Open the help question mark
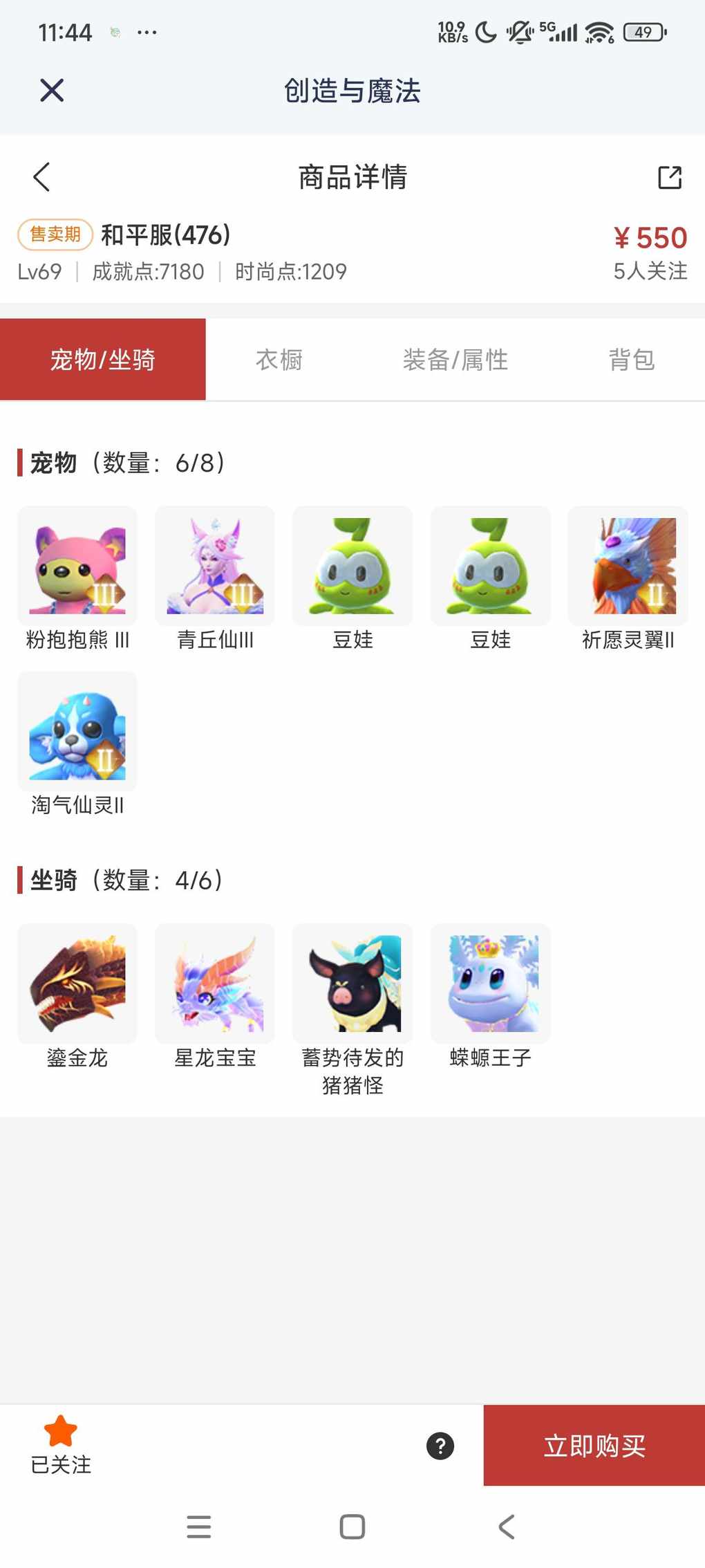This screenshot has height=1568, width=705. (440, 1446)
